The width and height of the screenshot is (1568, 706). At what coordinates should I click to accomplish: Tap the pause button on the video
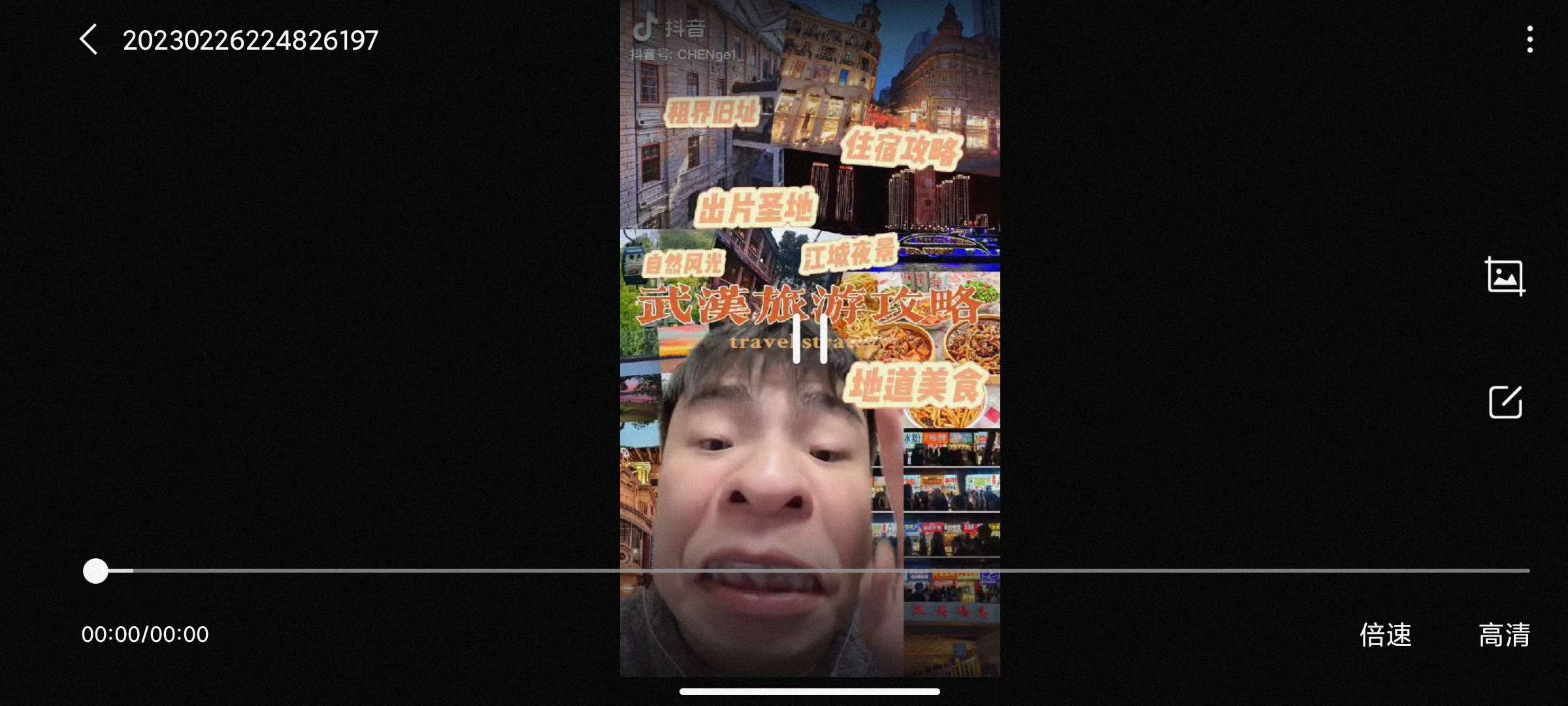coord(810,339)
